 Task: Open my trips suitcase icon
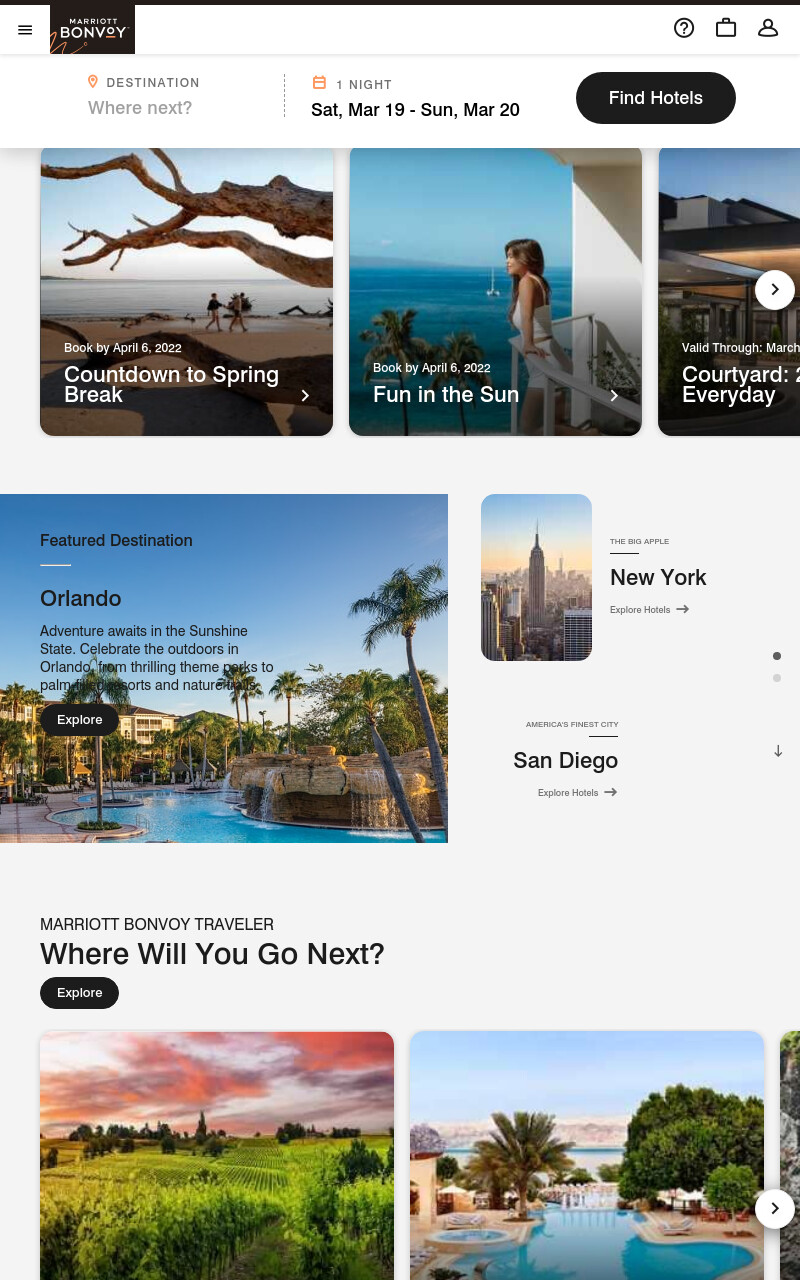[x=726, y=28]
